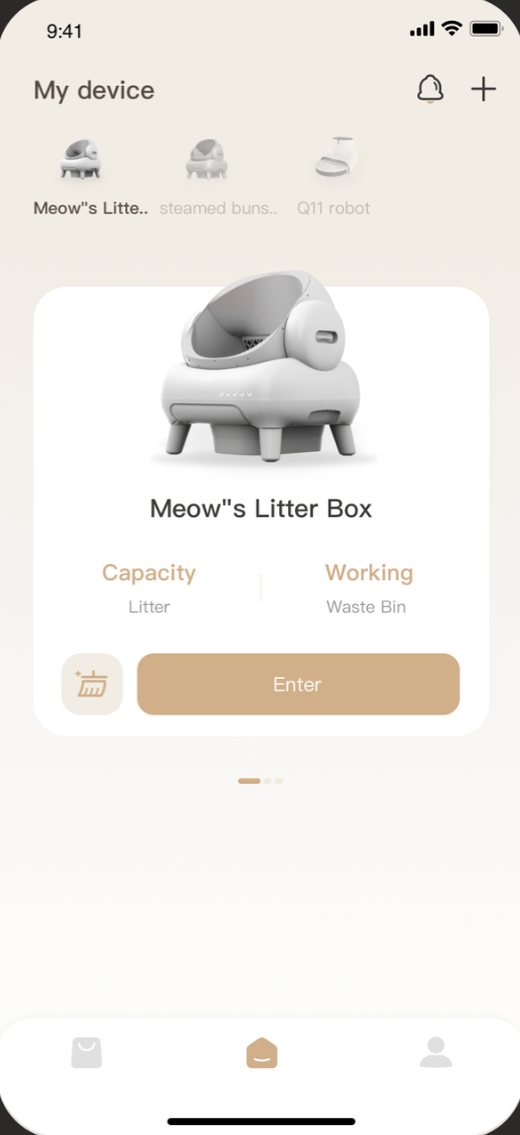Tap the Enter button
The width and height of the screenshot is (520, 1135).
click(298, 684)
